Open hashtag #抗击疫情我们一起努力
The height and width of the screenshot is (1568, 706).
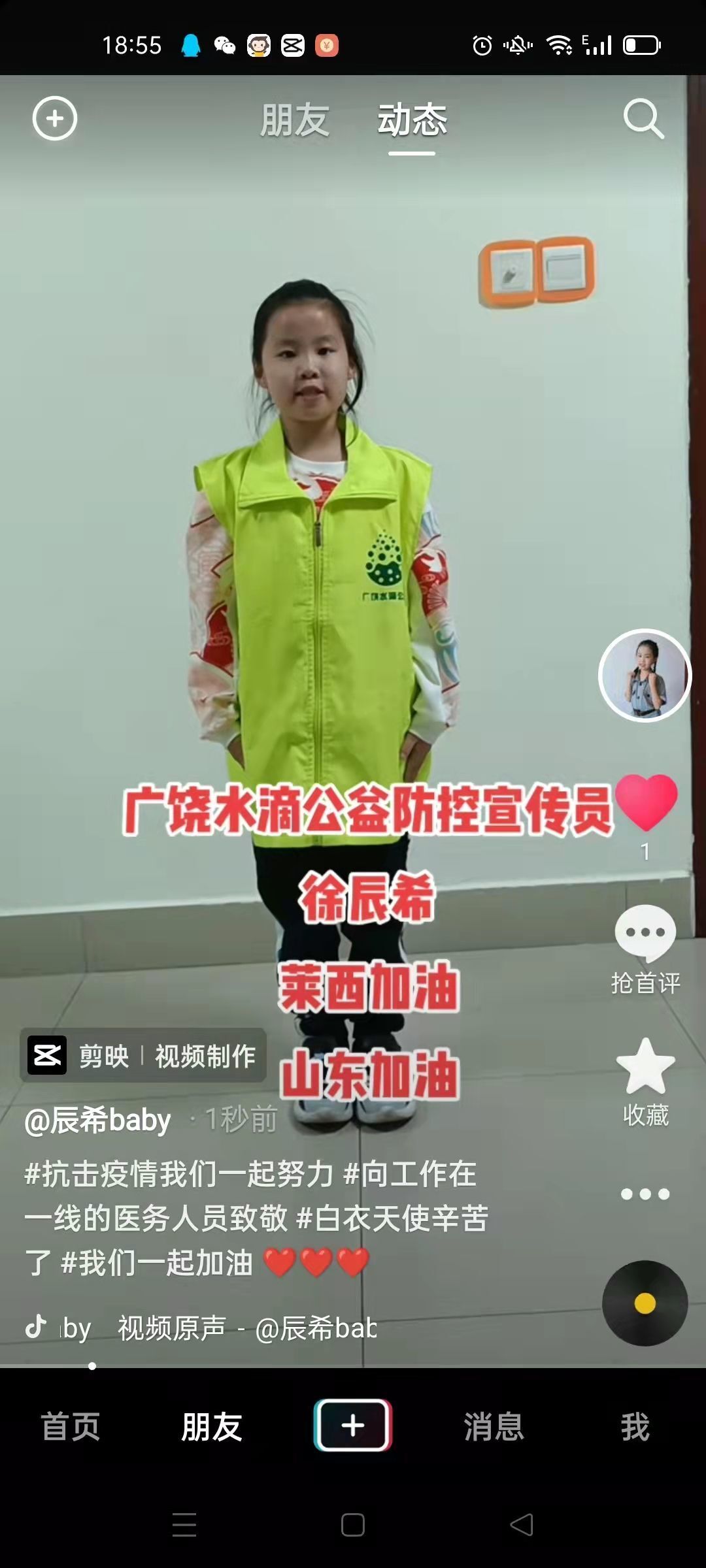179,1173
